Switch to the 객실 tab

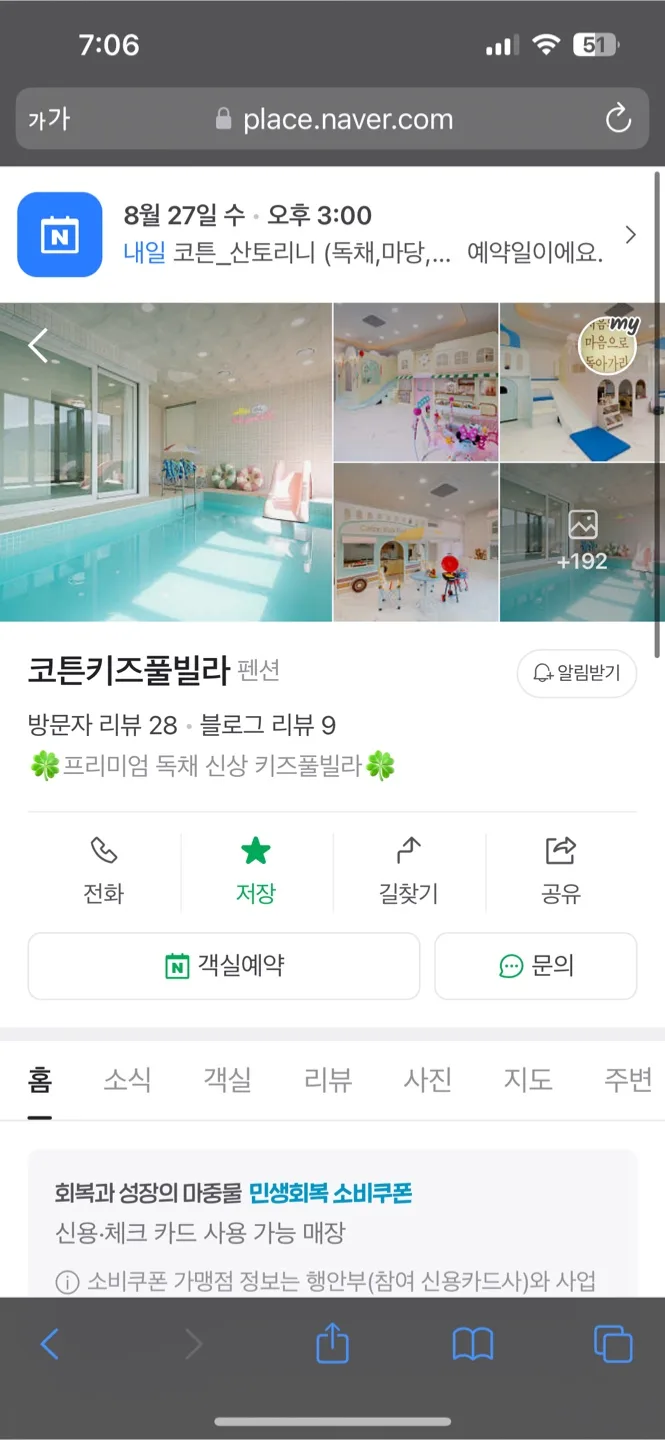point(228,1080)
